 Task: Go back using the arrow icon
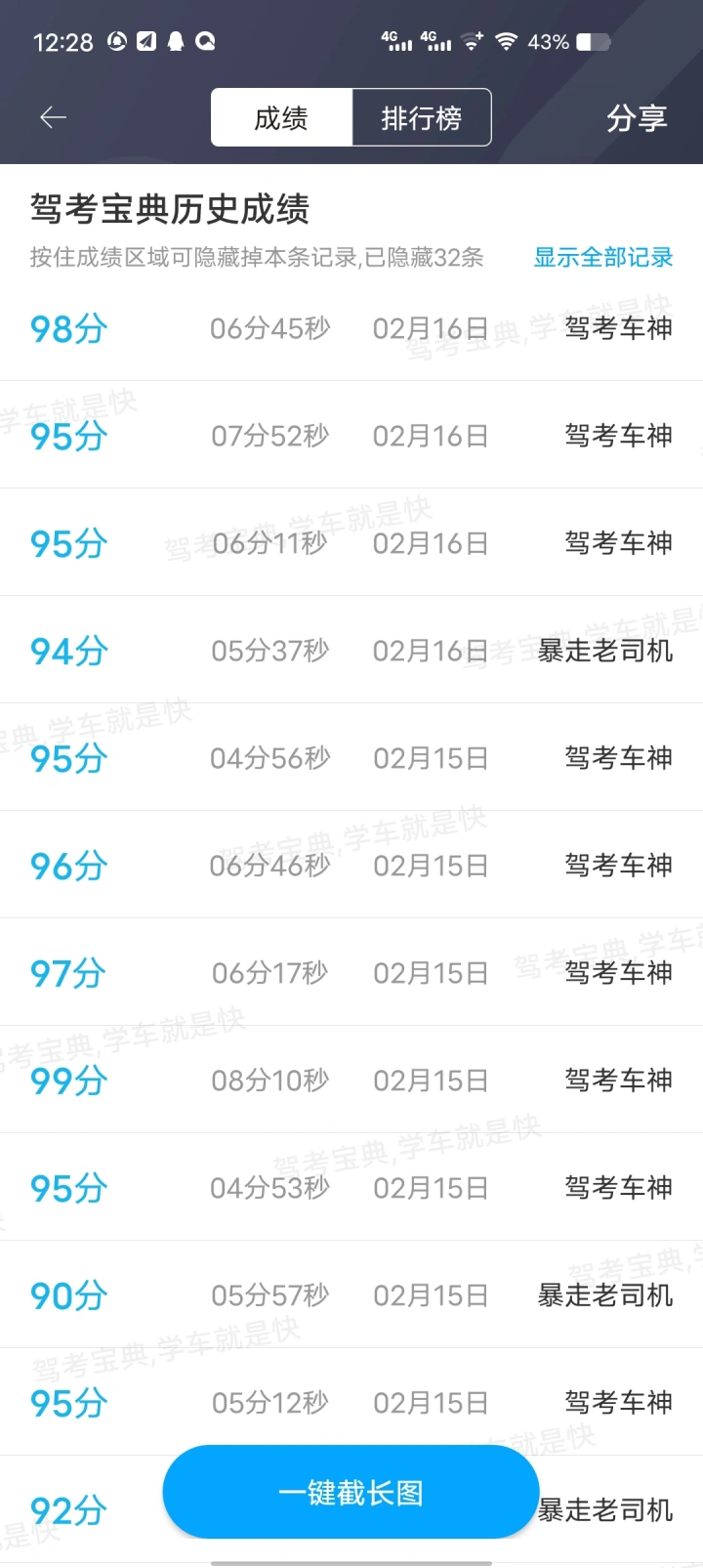(53, 118)
